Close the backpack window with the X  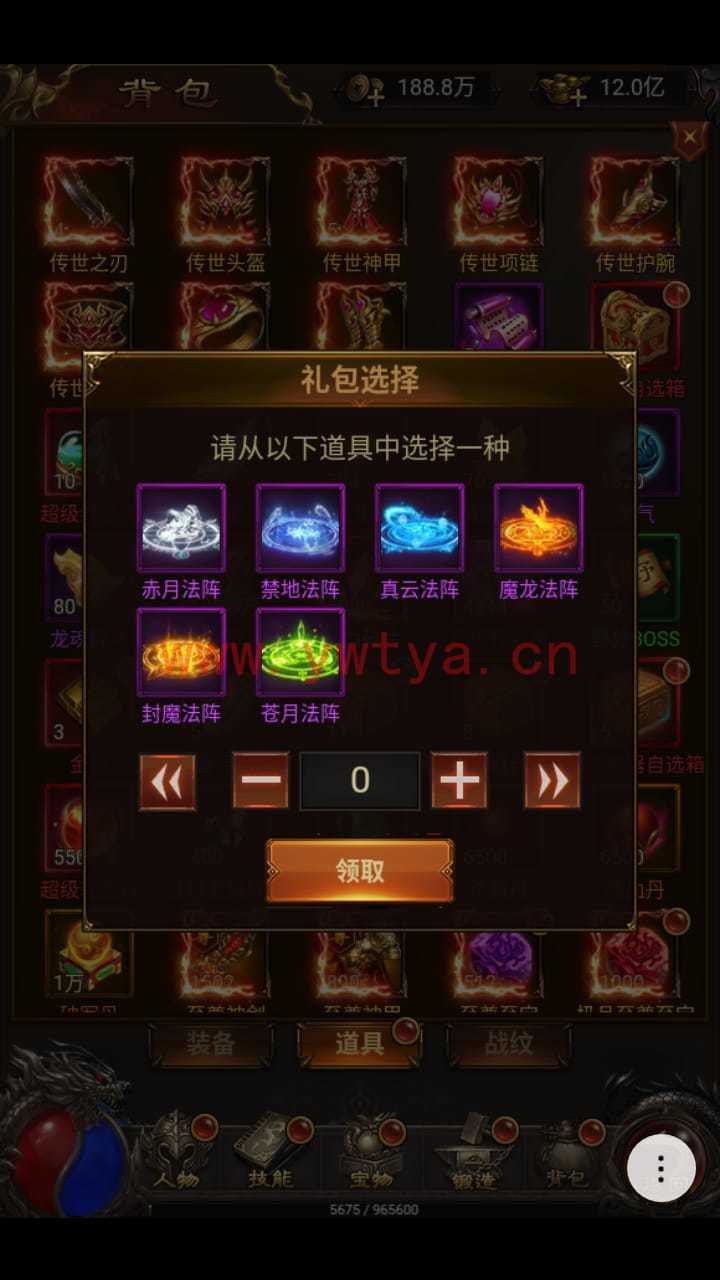tap(689, 138)
